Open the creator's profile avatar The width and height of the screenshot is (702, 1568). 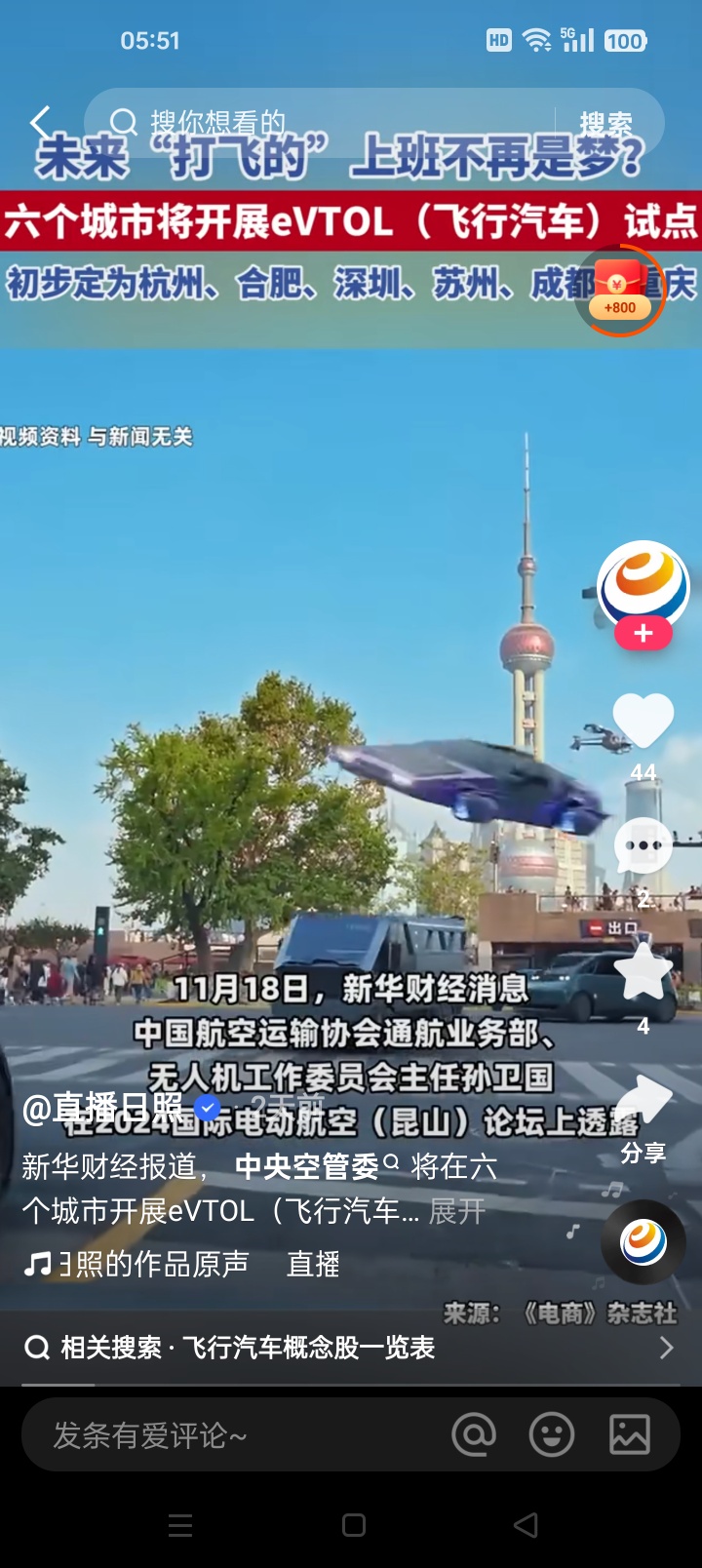643,584
